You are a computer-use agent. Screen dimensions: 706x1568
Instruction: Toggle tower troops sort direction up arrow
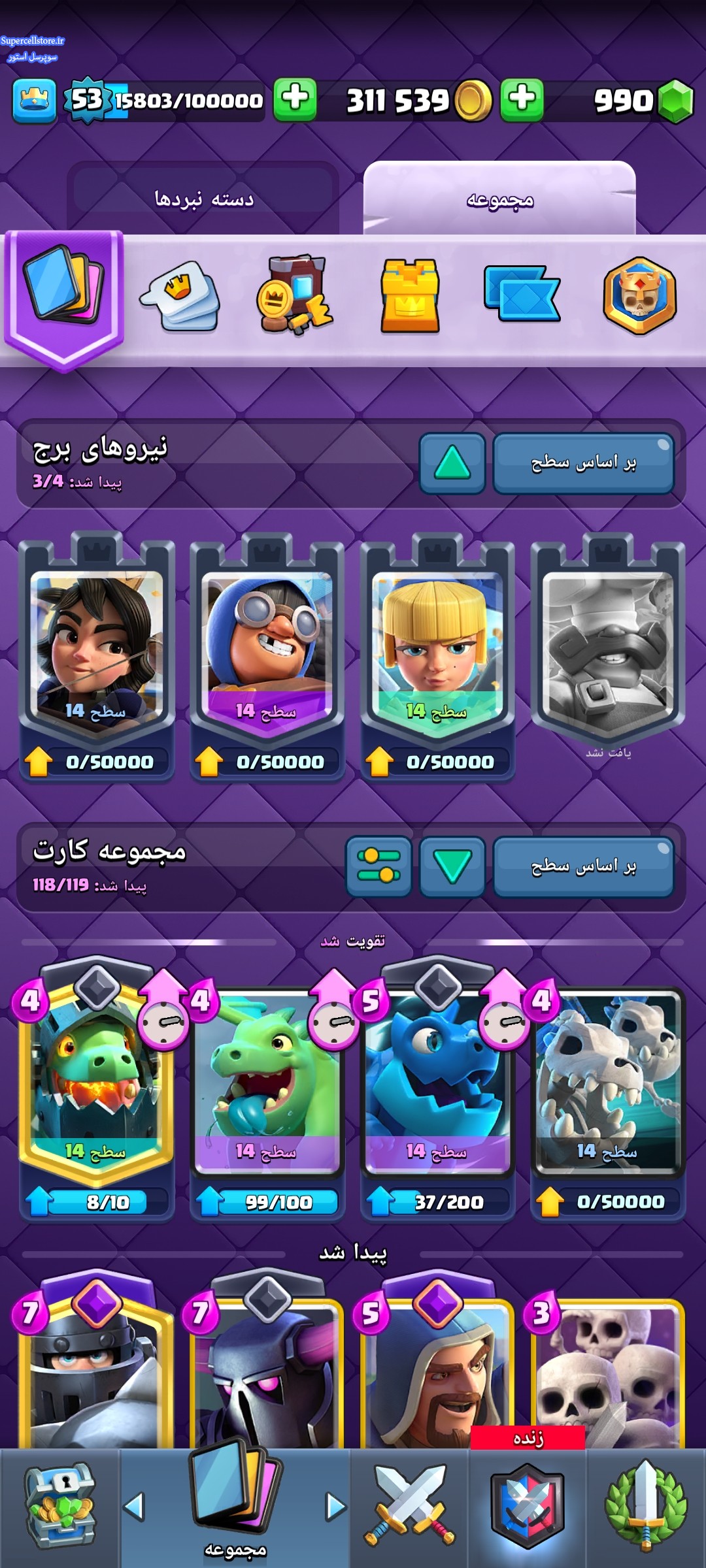pyautogui.click(x=452, y=463)
